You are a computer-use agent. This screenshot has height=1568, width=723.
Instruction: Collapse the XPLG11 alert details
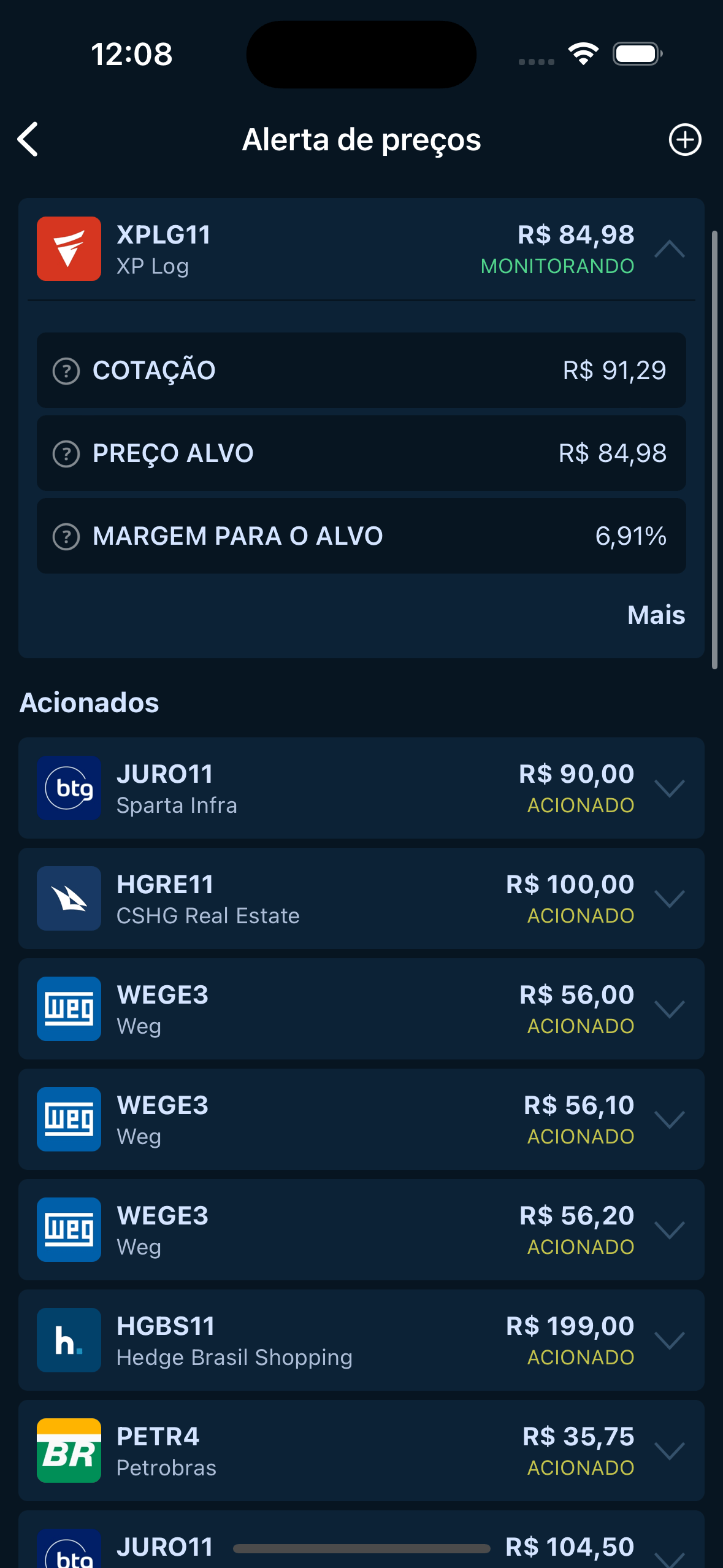[670, 248]
